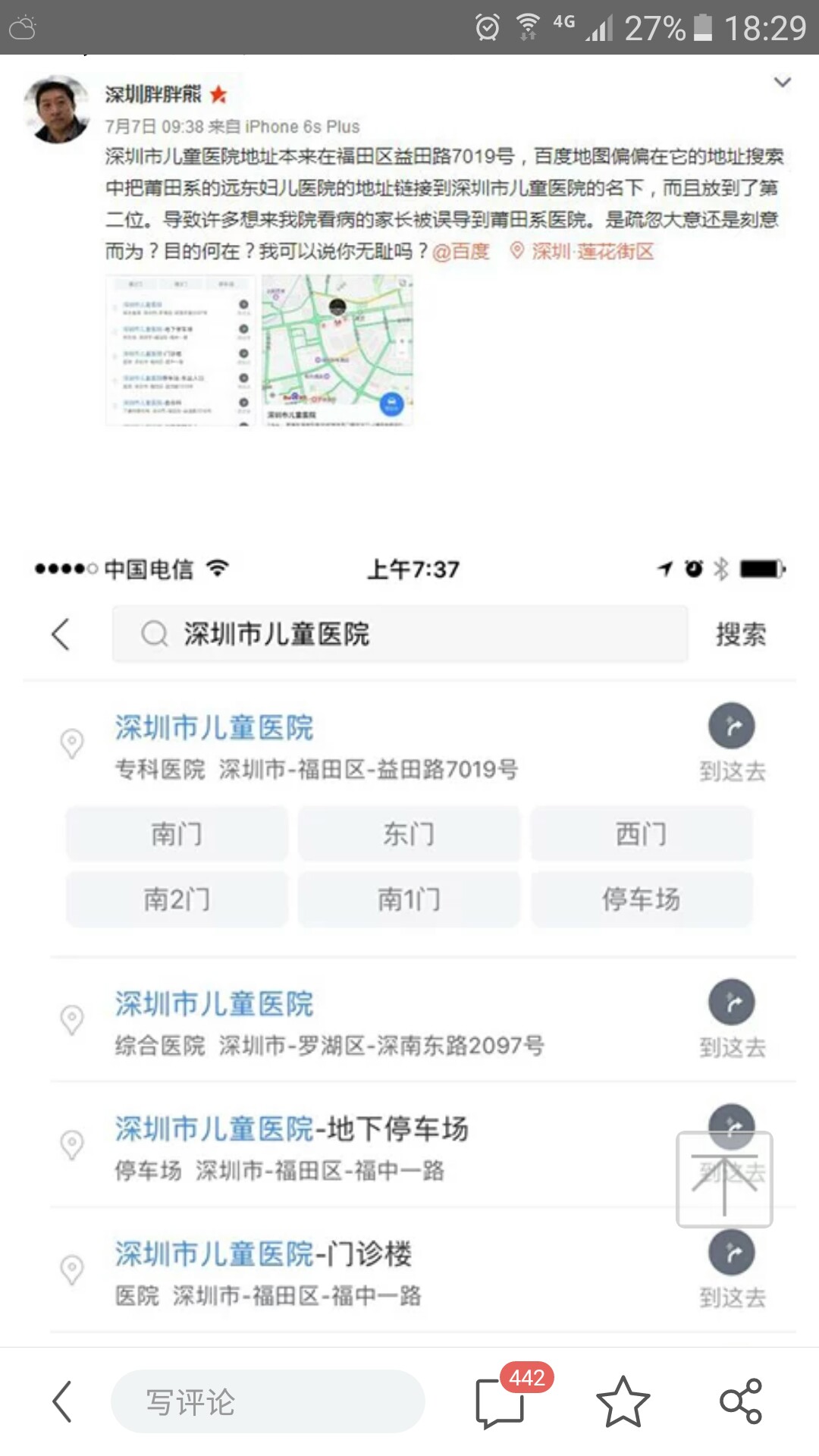This screenshot has height=1456, width=819.
Task: Go back using the bottom bar arrow
Action: tap(62, 1401)
